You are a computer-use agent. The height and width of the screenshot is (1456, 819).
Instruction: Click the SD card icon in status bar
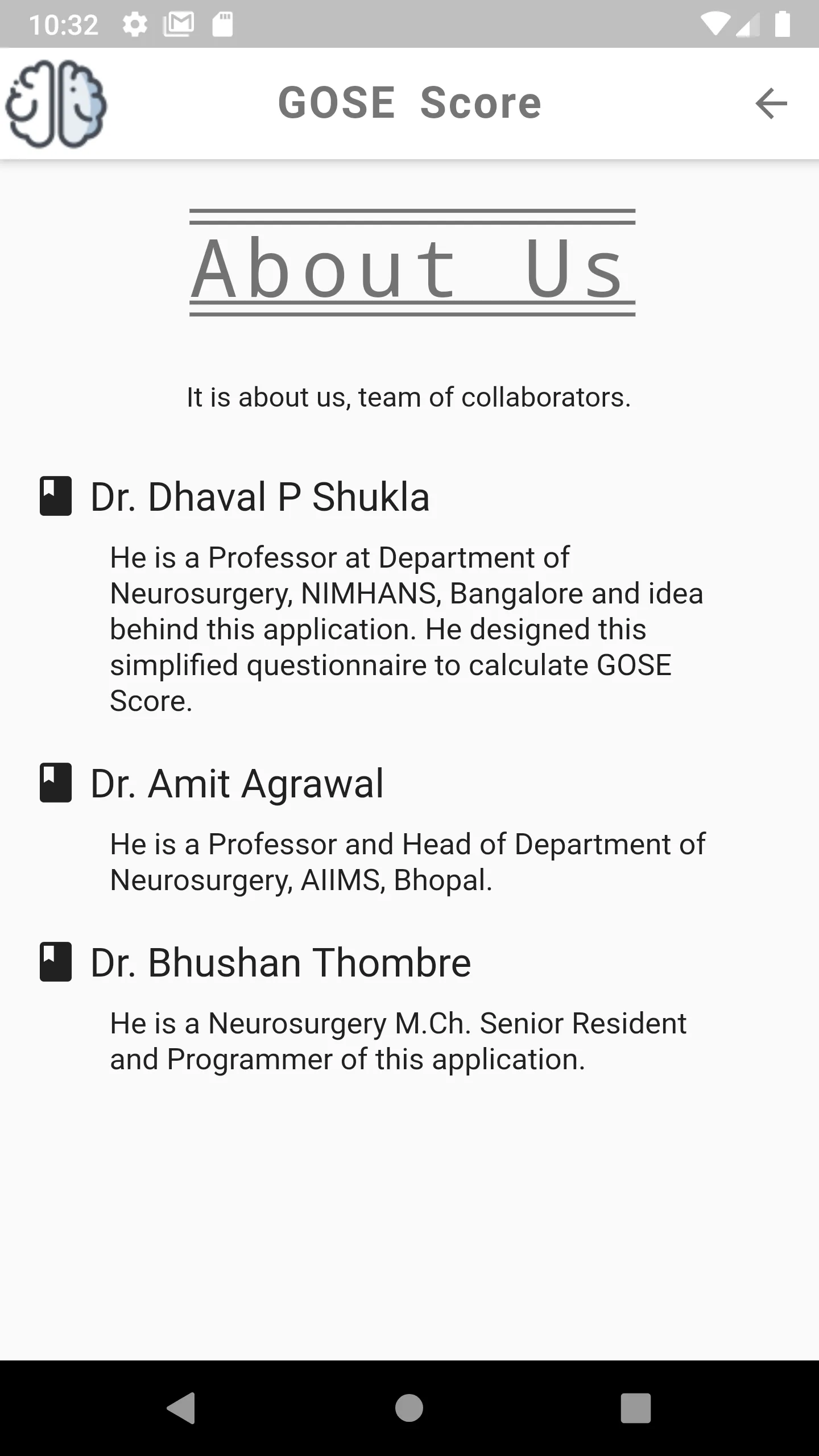[x=221, y=24]
